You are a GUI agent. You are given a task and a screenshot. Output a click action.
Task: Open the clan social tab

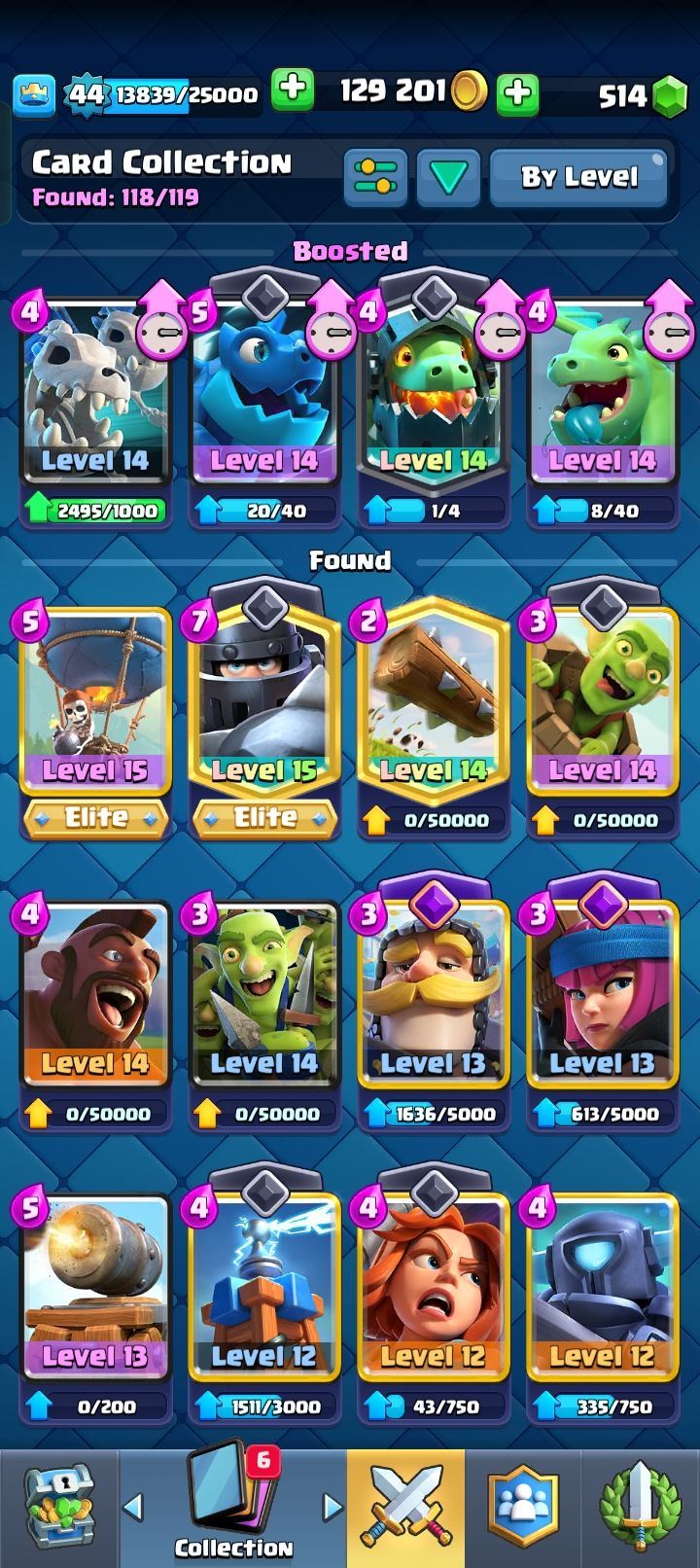(x=524, y=1508)
